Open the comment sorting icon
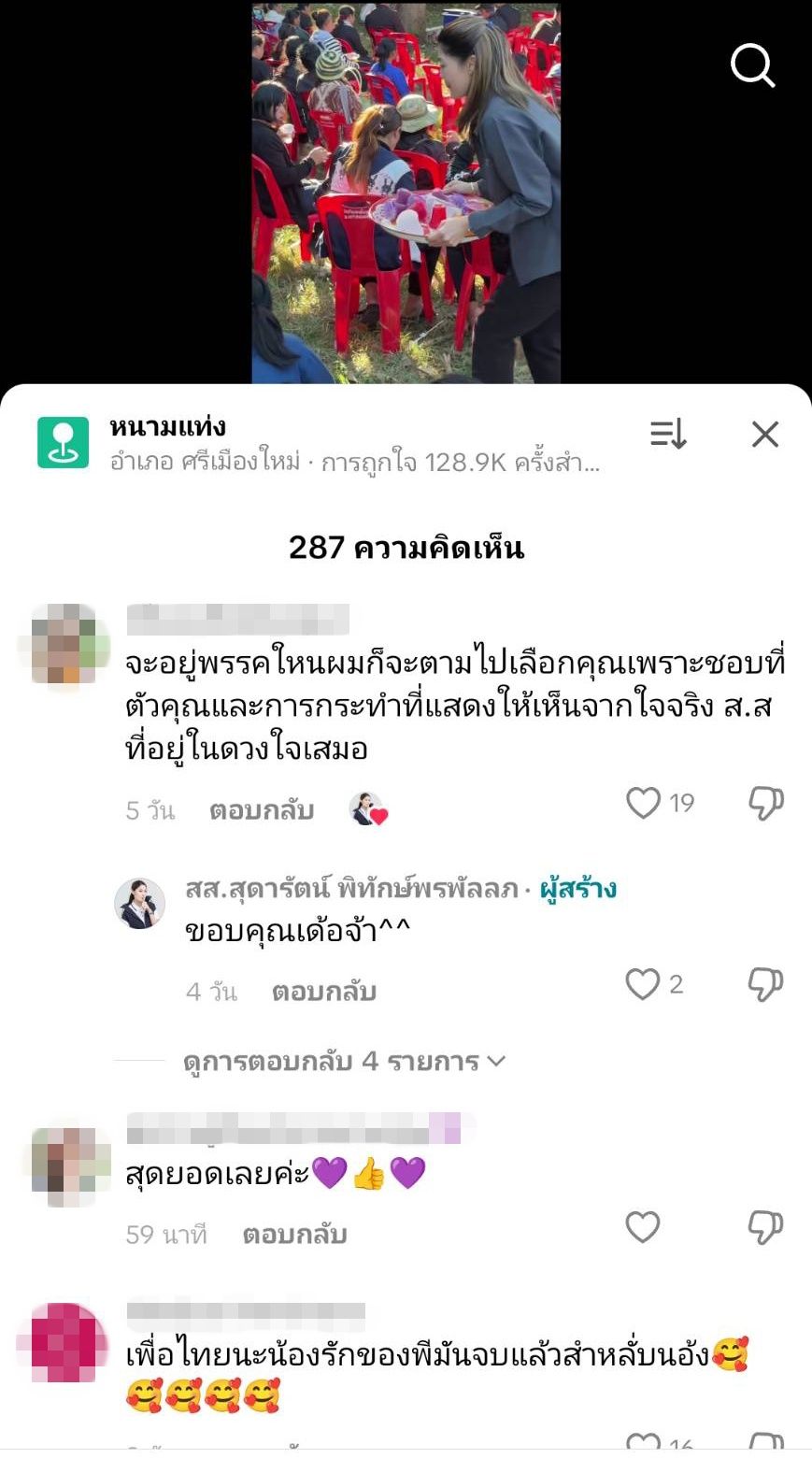The height and width of the screenshot is (1458, 812). (668, 435)
